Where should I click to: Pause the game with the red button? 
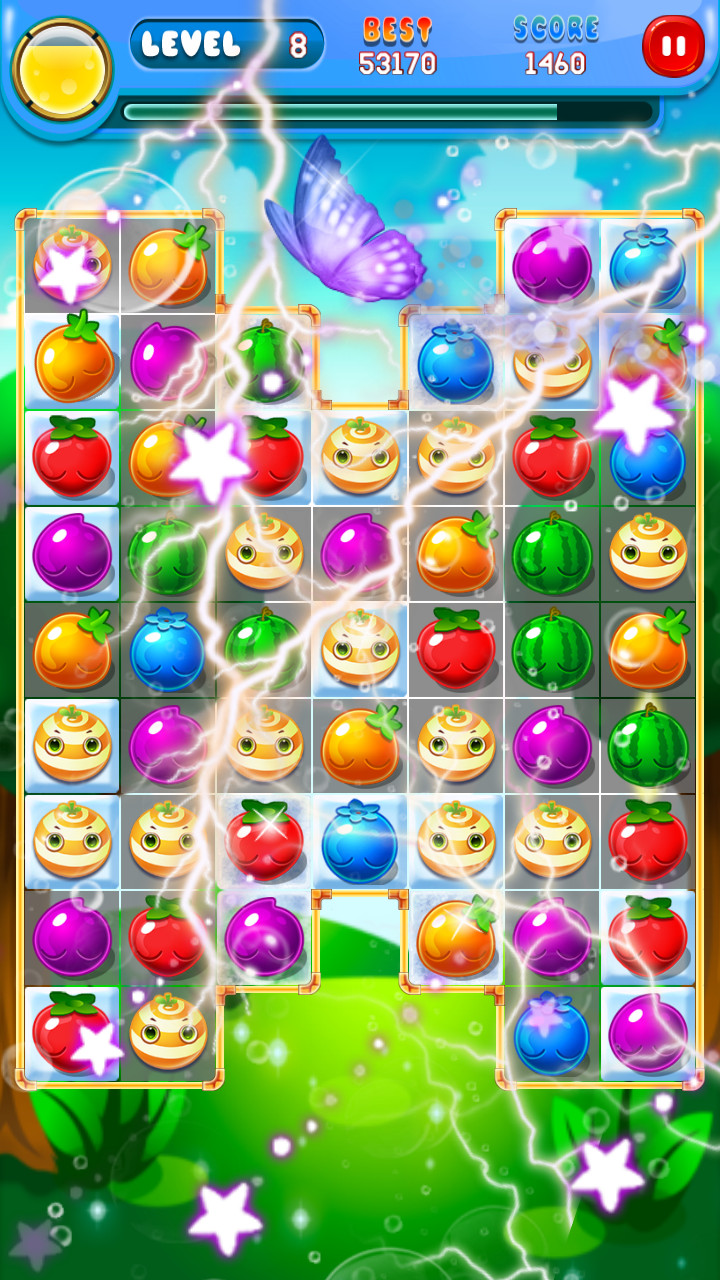(673, 46)
